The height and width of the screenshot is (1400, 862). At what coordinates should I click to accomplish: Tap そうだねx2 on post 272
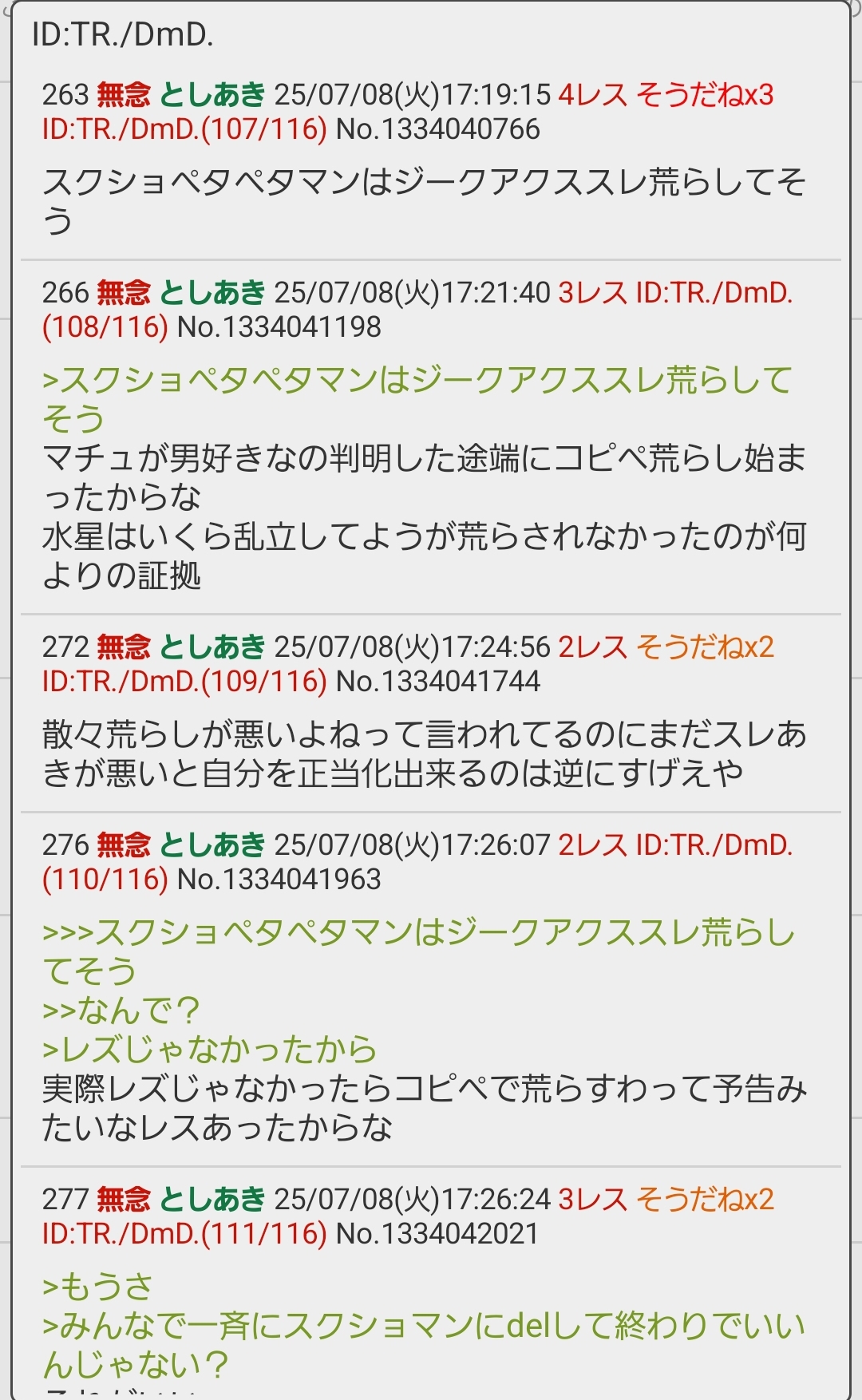705,647
